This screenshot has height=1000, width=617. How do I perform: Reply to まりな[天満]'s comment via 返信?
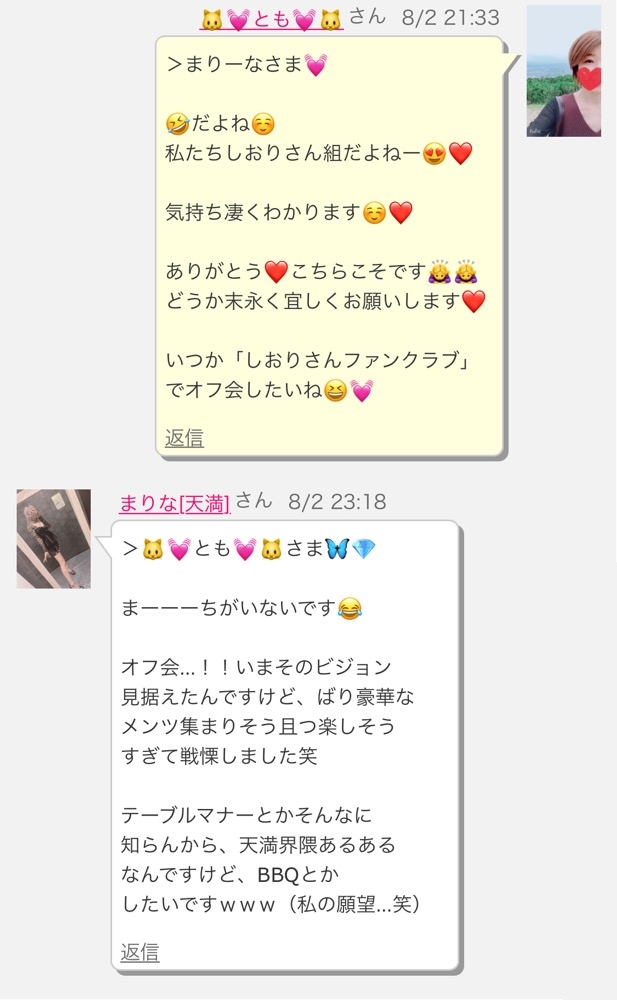140,952
